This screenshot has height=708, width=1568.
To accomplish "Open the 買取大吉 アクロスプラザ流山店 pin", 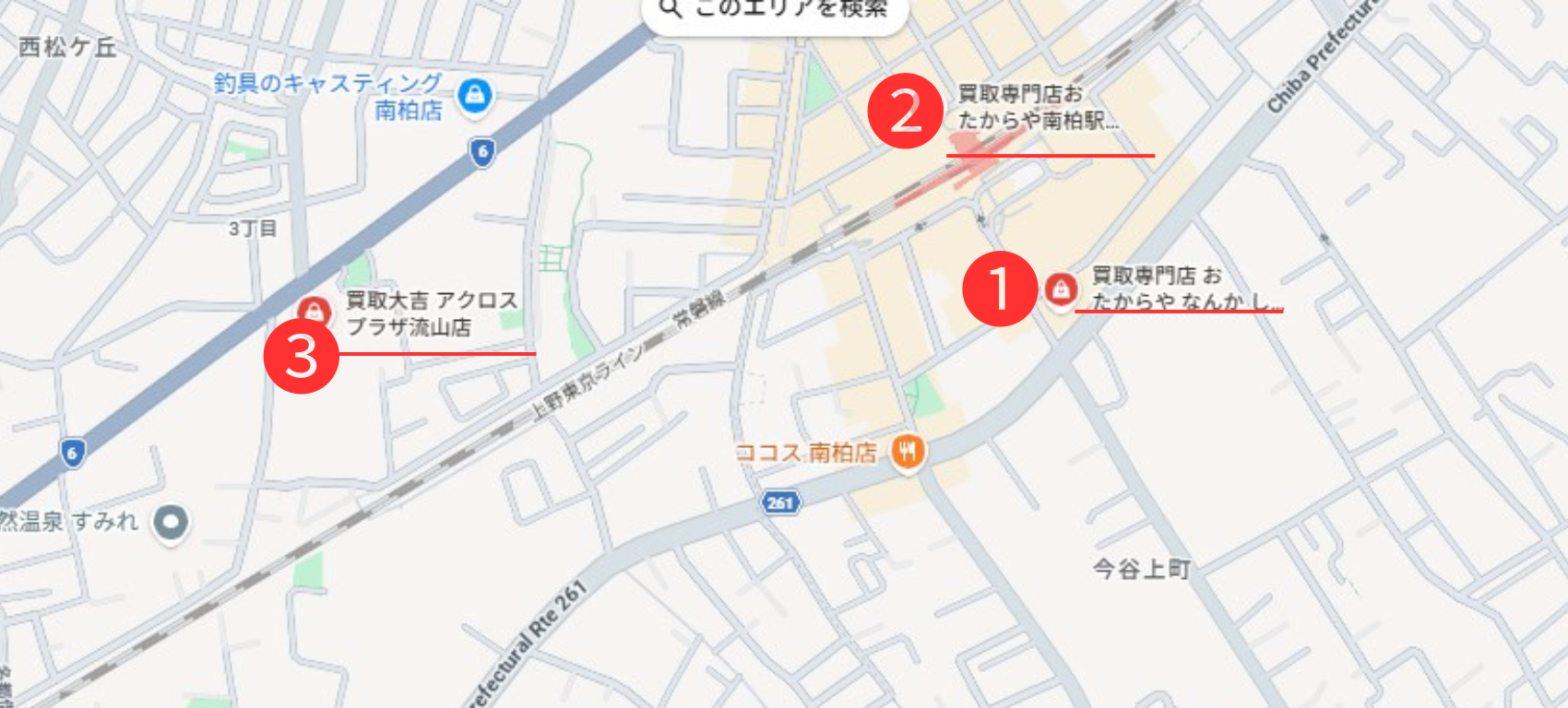I will click(x=315, y=313).
